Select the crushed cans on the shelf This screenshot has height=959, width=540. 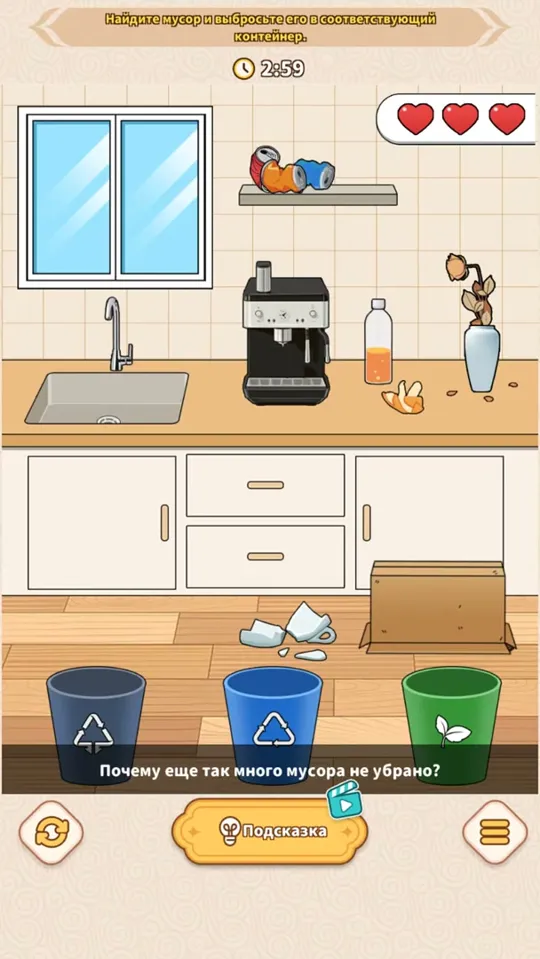(x=292, y=168)
